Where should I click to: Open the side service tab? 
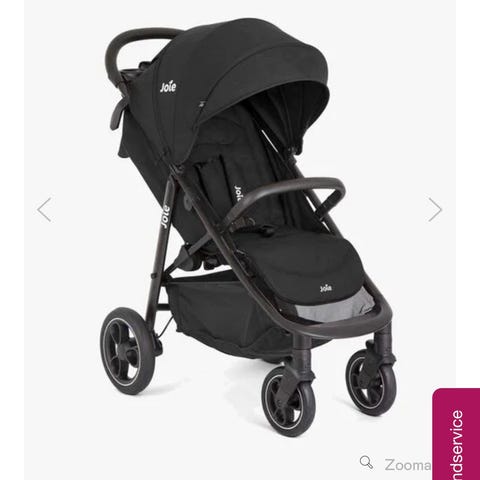coord(456,434)
